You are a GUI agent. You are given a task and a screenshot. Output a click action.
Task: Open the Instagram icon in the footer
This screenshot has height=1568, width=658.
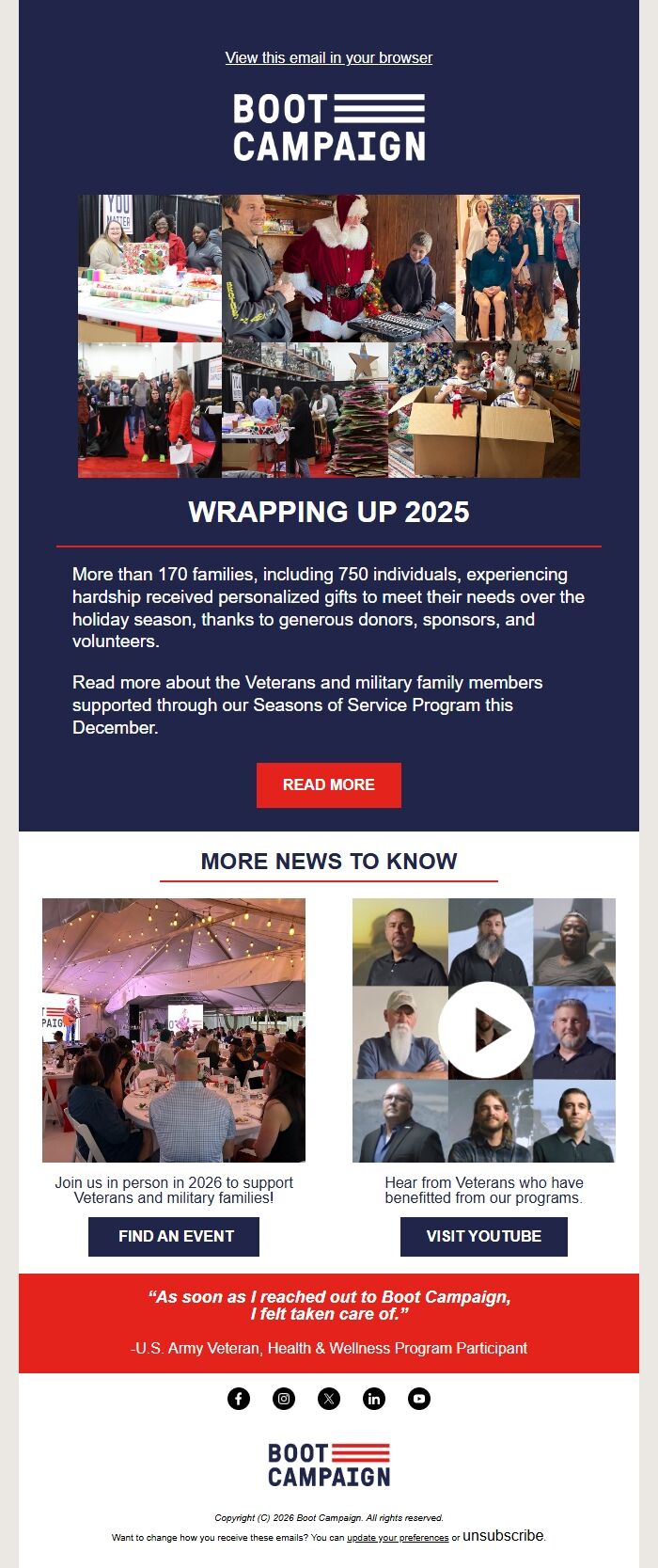click(x=284, y=1399)
